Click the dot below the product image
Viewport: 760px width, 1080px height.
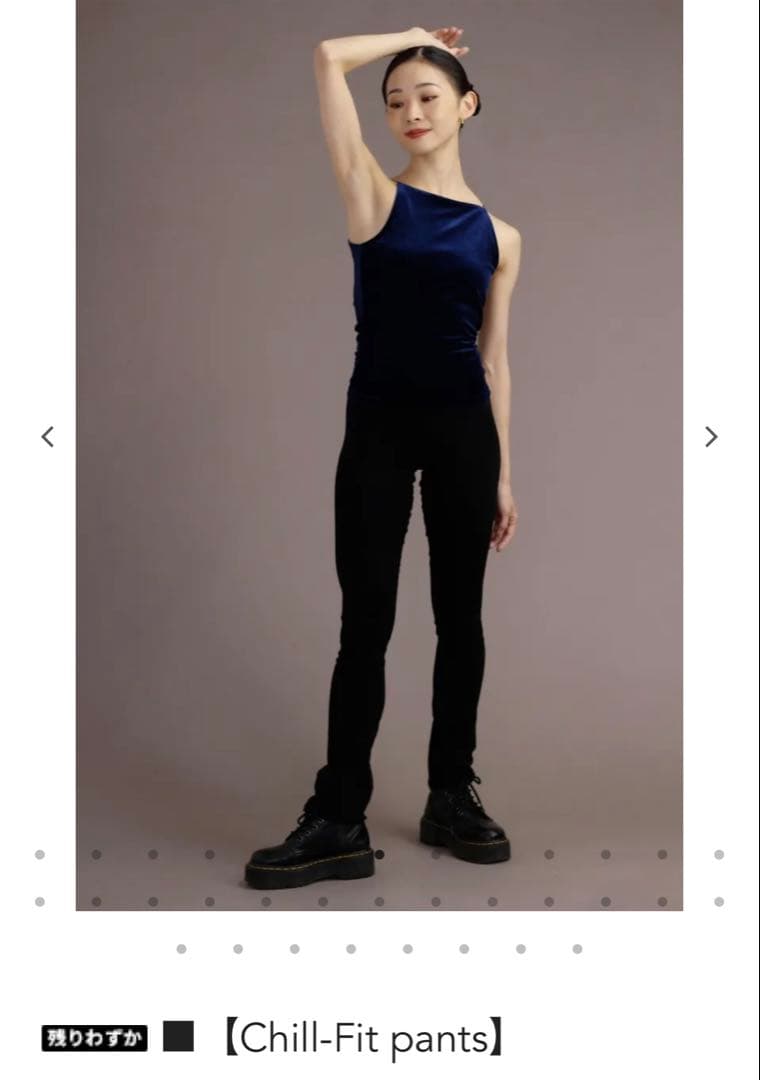pyautogui.click(x=180, y=947)
